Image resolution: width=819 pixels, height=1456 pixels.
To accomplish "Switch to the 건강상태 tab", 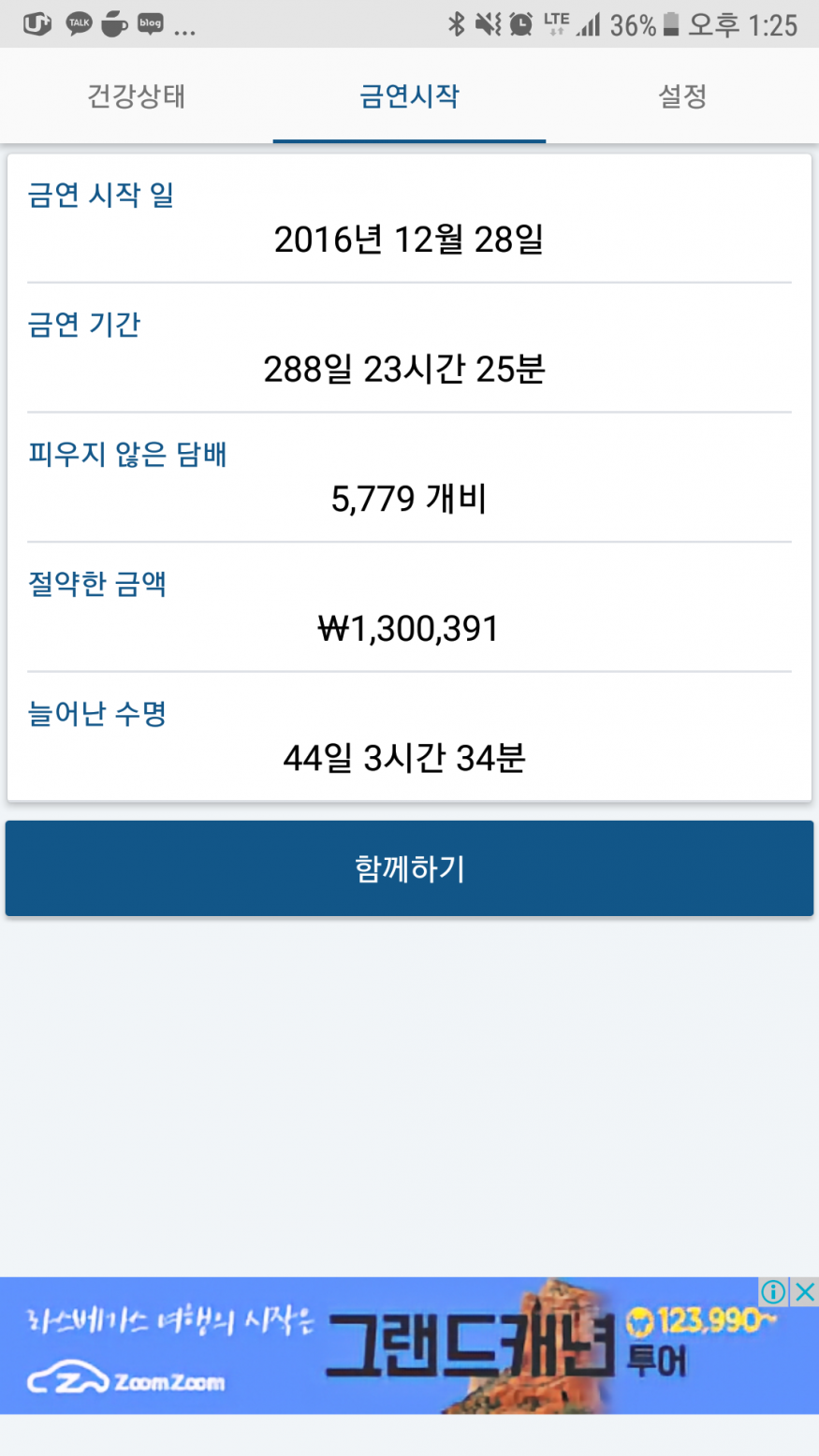I will tap(137, 96).
